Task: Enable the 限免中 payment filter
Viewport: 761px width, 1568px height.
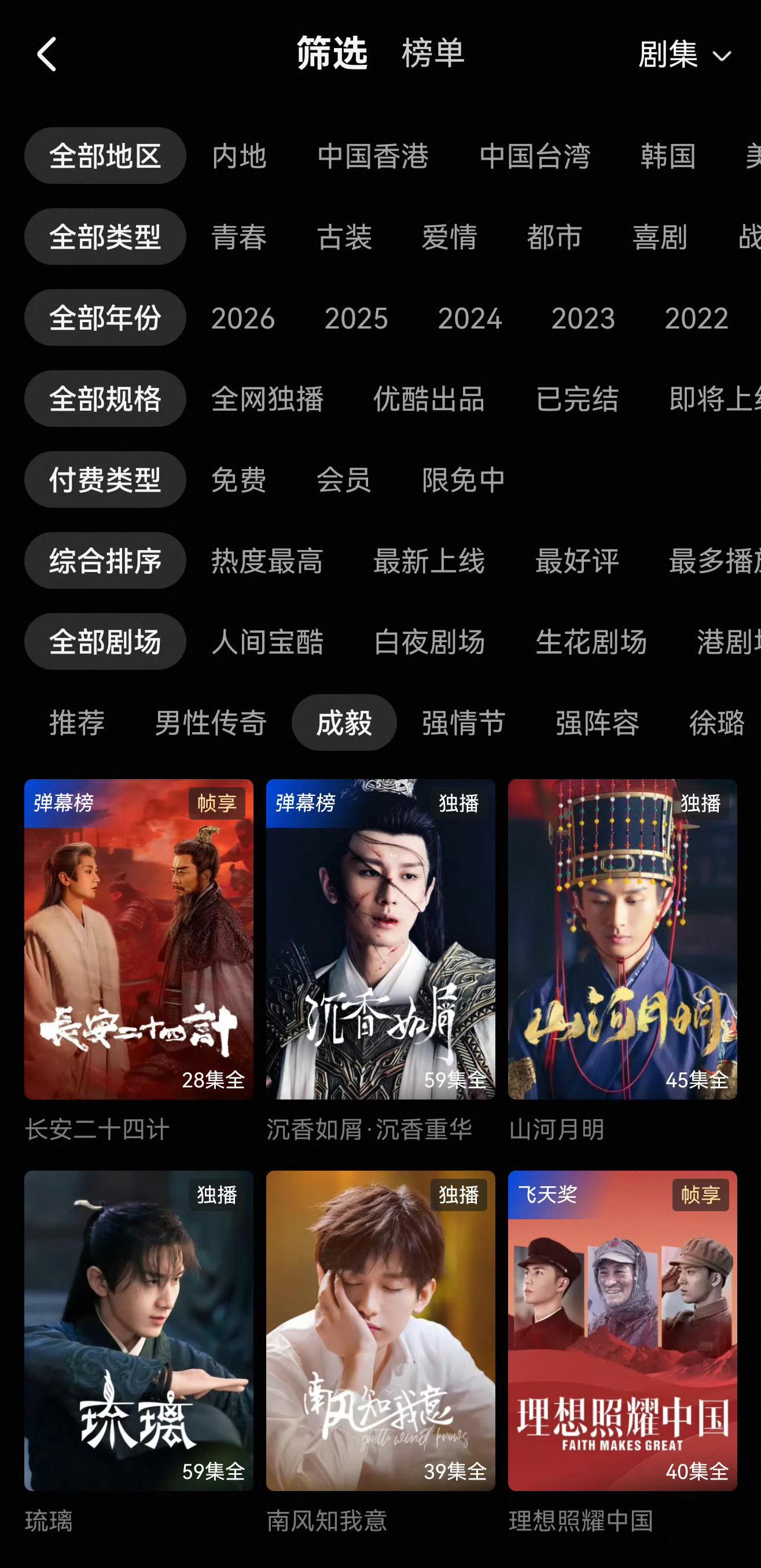Action: (465, 480)
